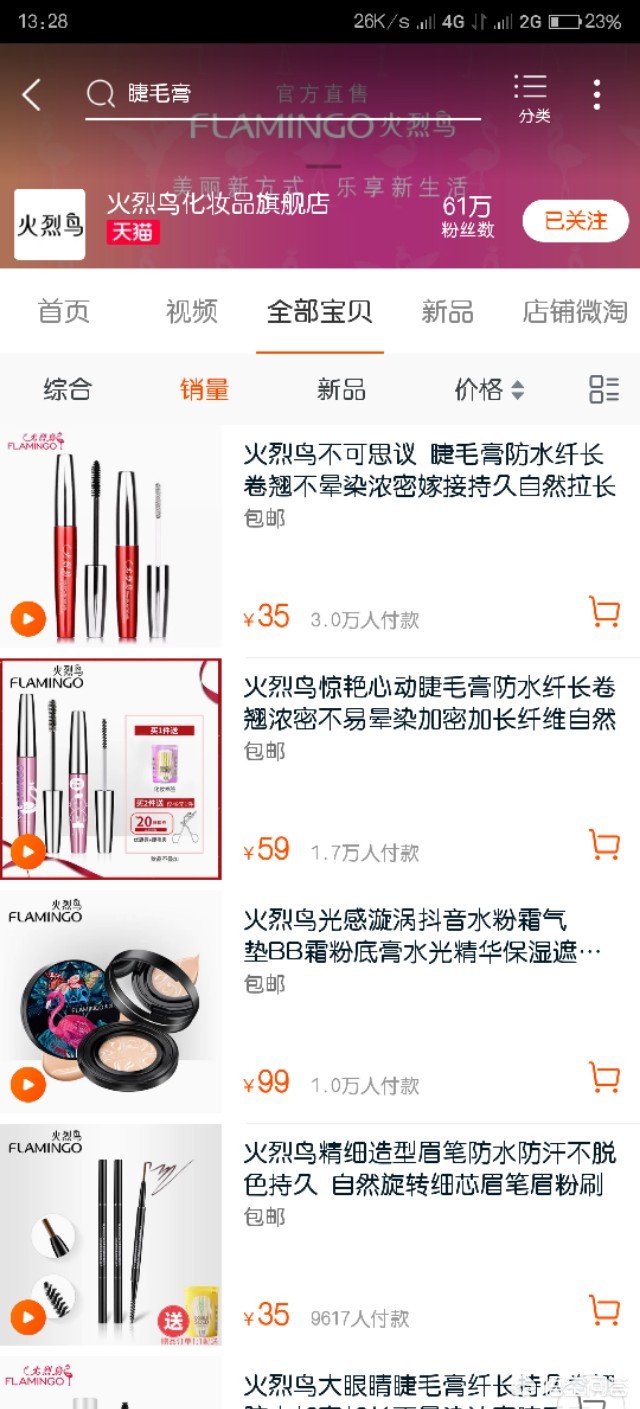Image resolution: width=640 pixels, height=1409 pixels.
Task: Tap the 已关注 follow button
Action: tap(575, 221)
